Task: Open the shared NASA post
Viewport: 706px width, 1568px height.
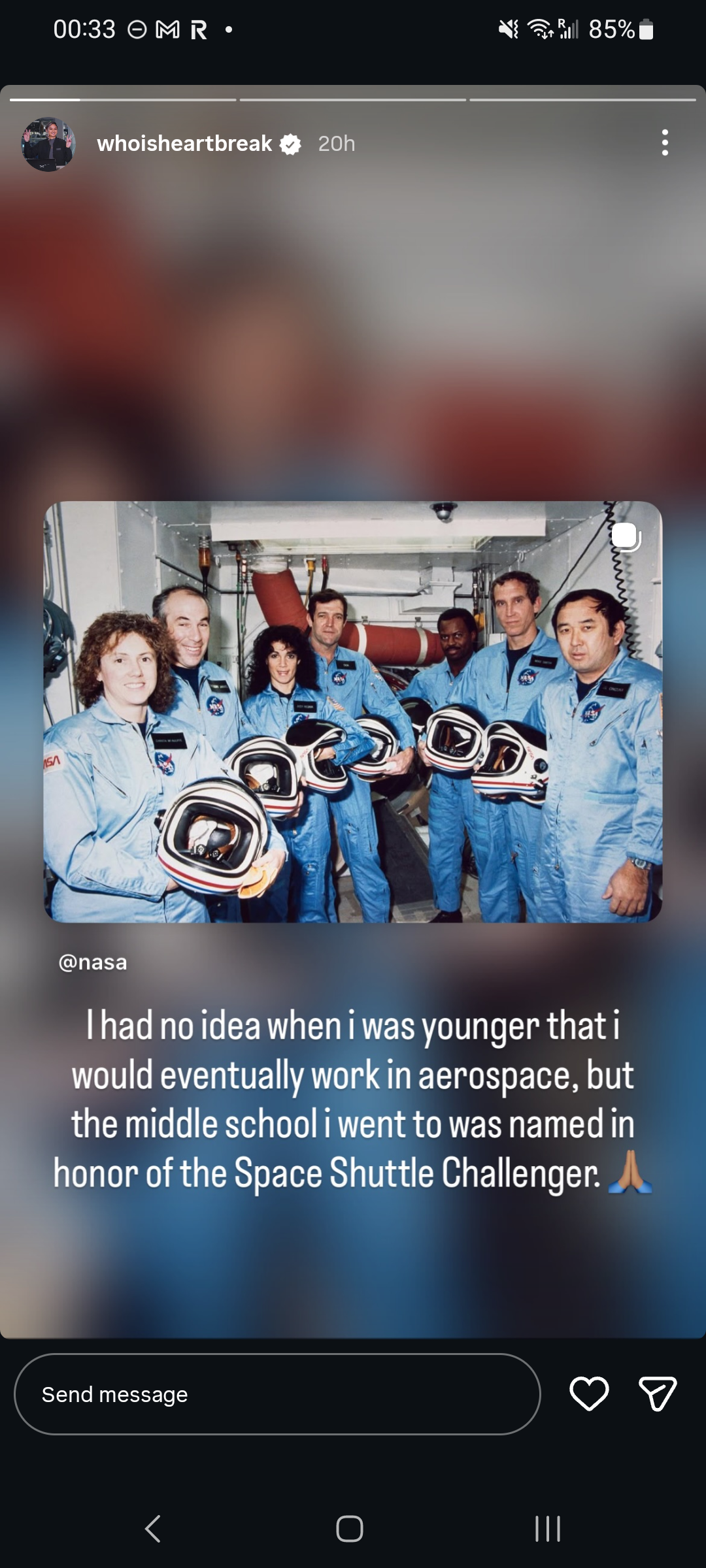Action: (353, 711)
